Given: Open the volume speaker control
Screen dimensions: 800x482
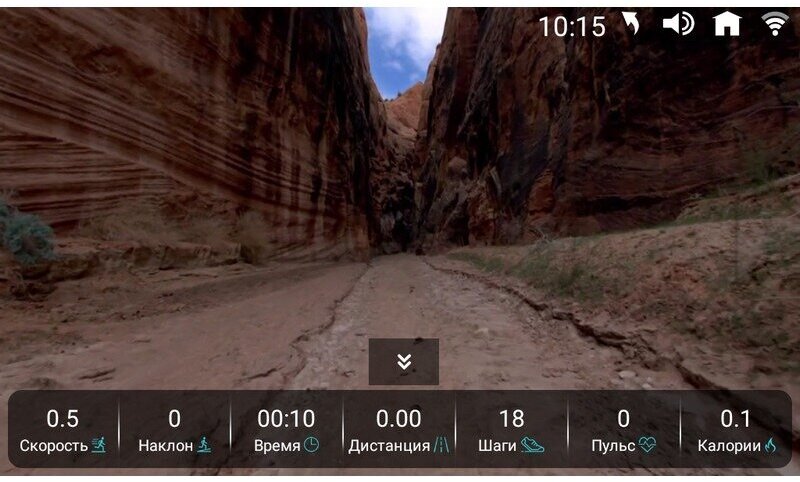Looking at the screenshot, I should 678,24.
